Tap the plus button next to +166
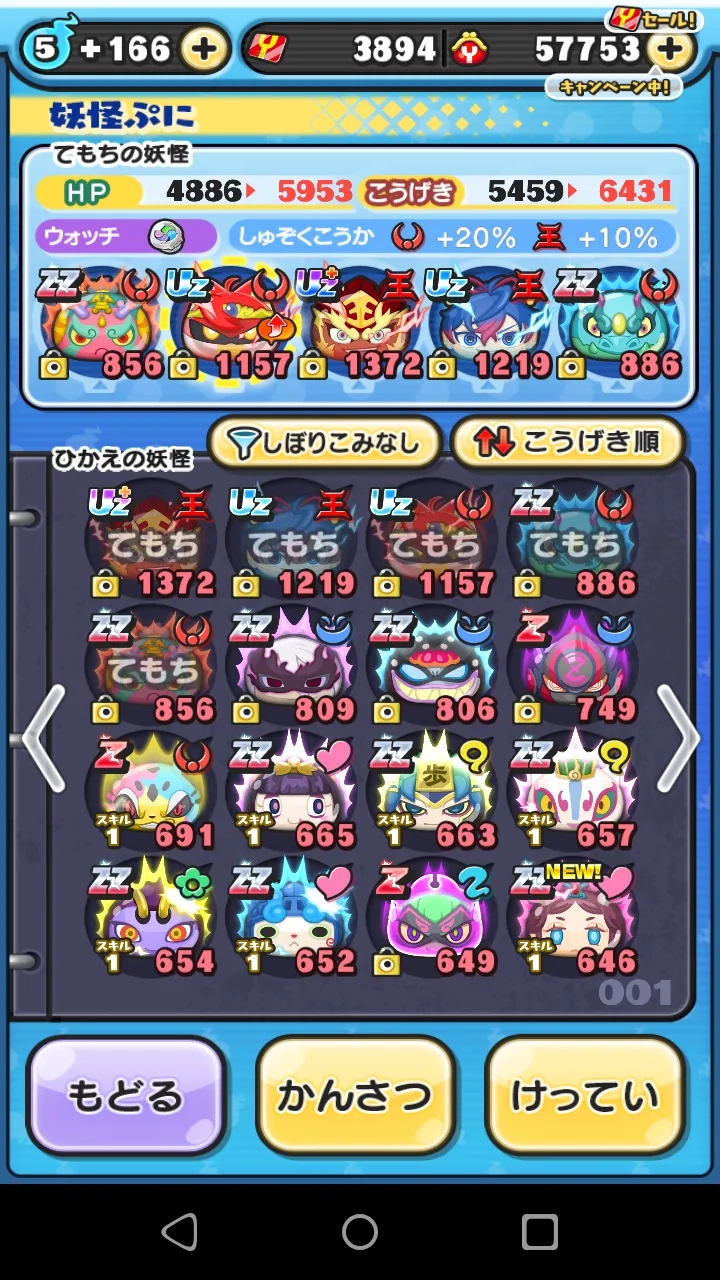 pyautogui.click(x=204, y=49)
